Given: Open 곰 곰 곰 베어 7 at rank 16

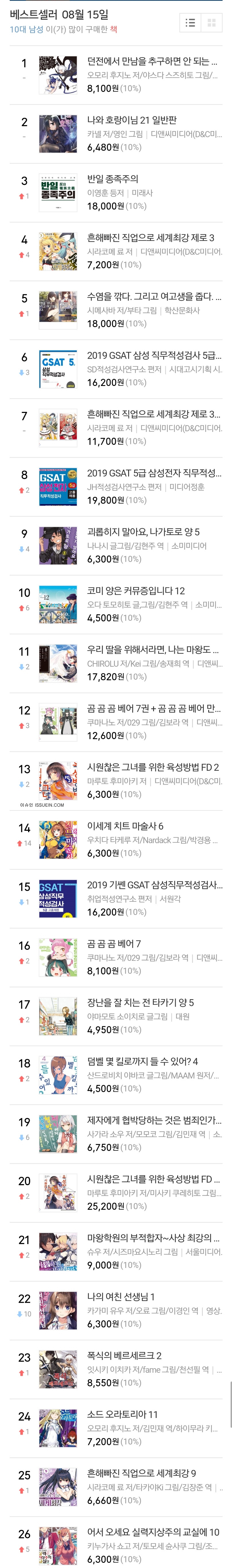Looking at the screenshot, I should coord(114,944).
